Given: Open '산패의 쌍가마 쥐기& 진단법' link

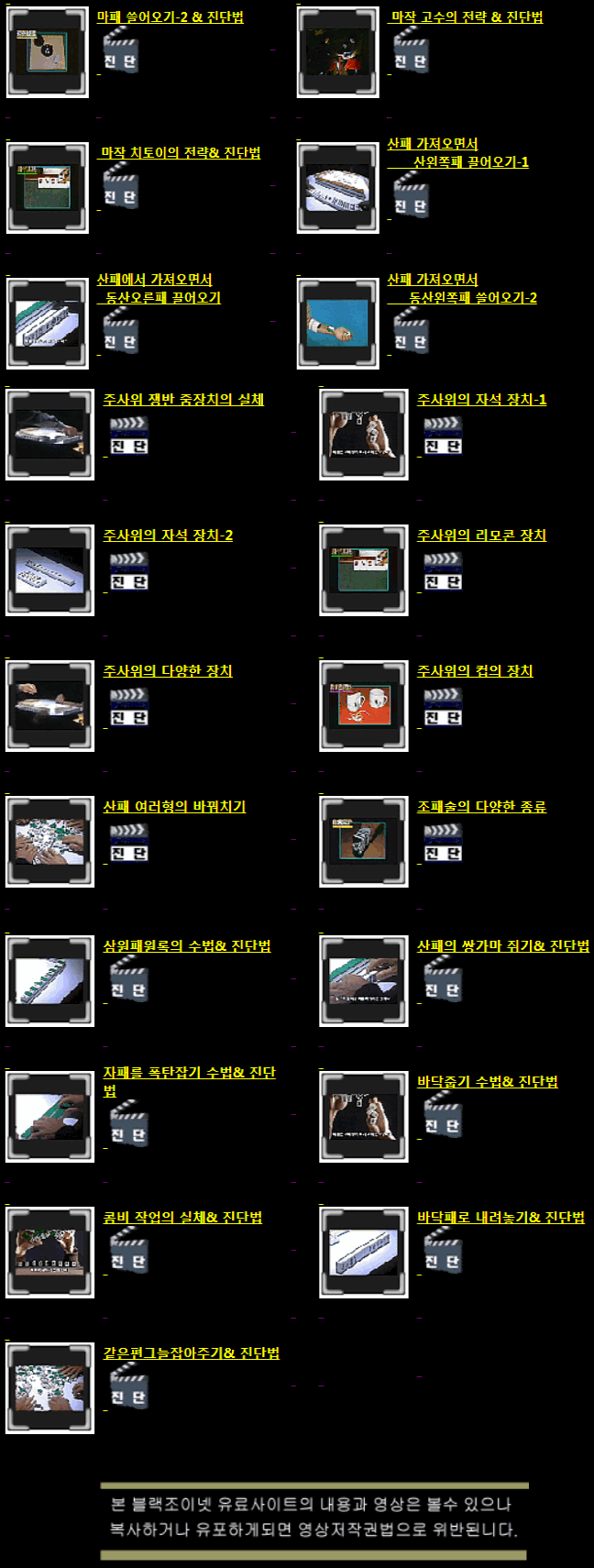Looking at the screenshot, I should point(502,946).
